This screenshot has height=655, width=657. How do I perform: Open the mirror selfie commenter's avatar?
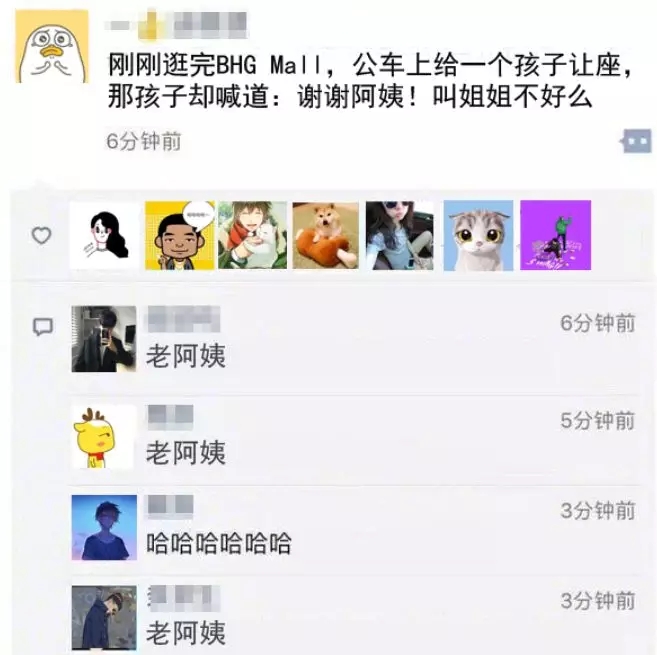tap(104, 339)
